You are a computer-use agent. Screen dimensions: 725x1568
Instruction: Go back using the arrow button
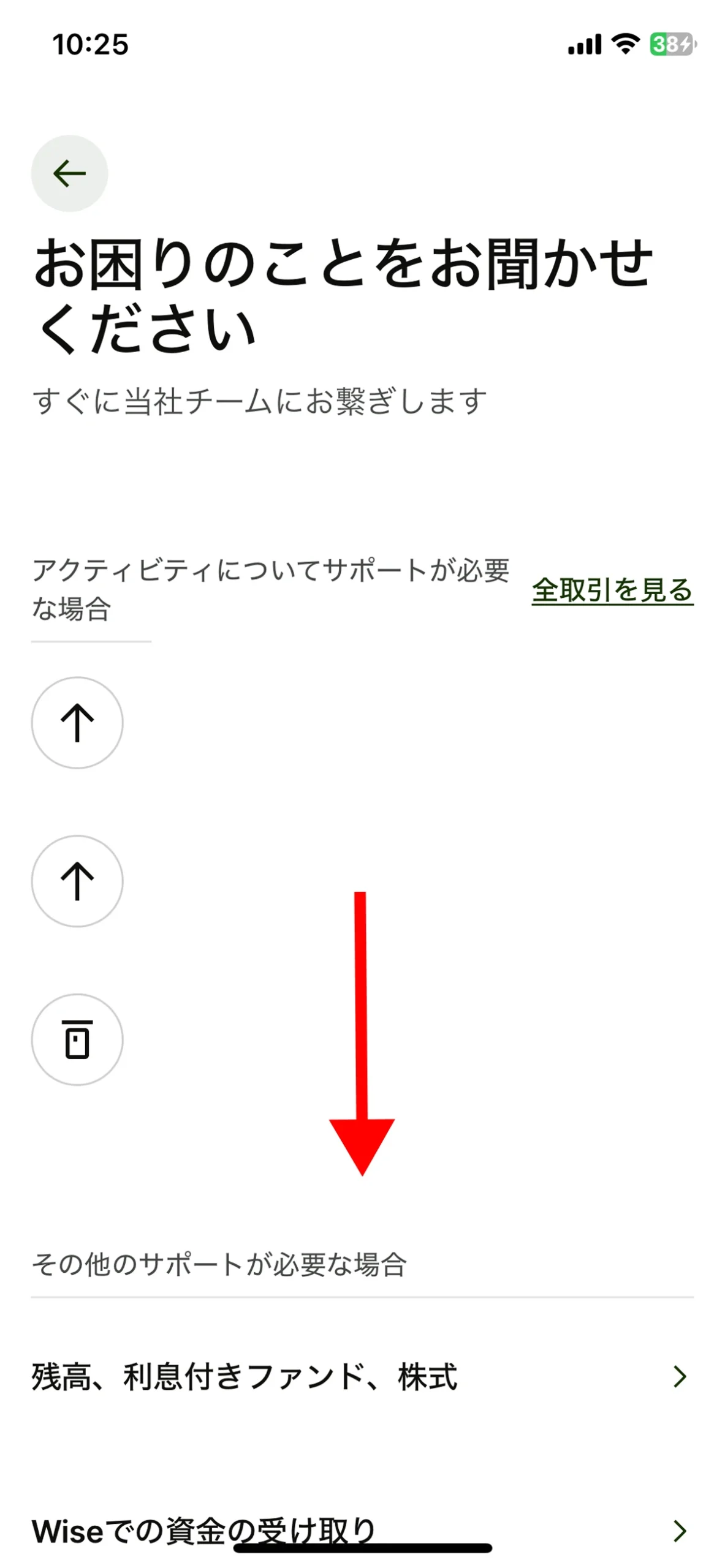69,173
